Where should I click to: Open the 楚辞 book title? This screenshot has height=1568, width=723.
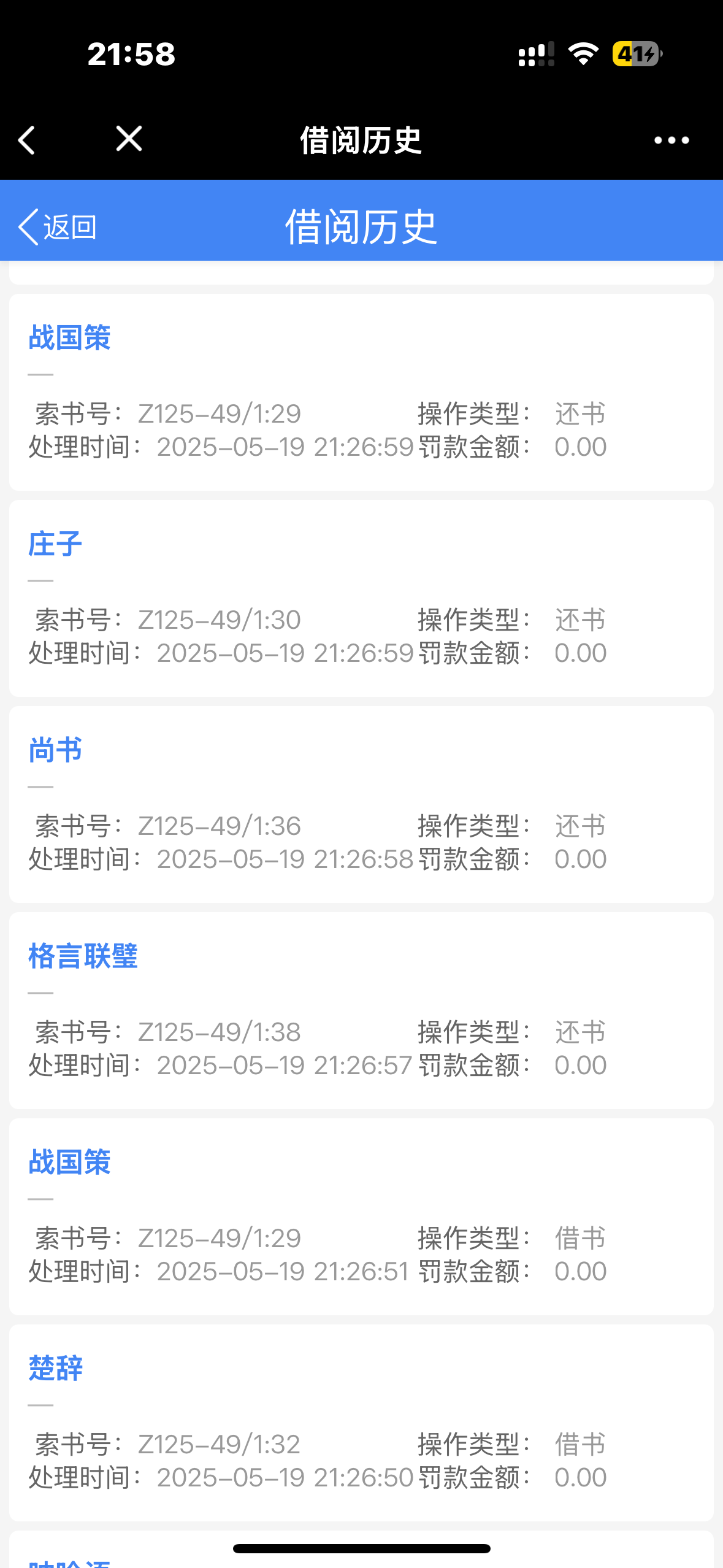point(55,1368)
